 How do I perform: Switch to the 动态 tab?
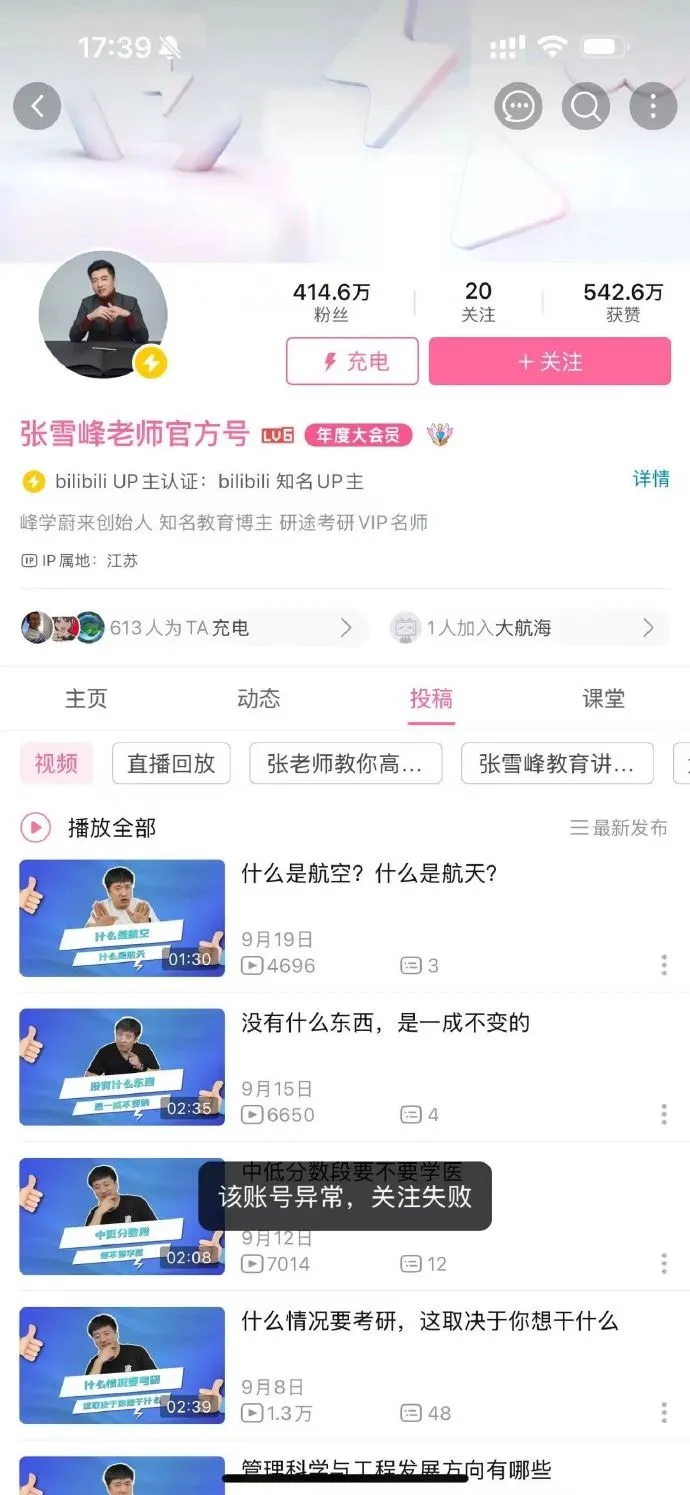point(259,699)
